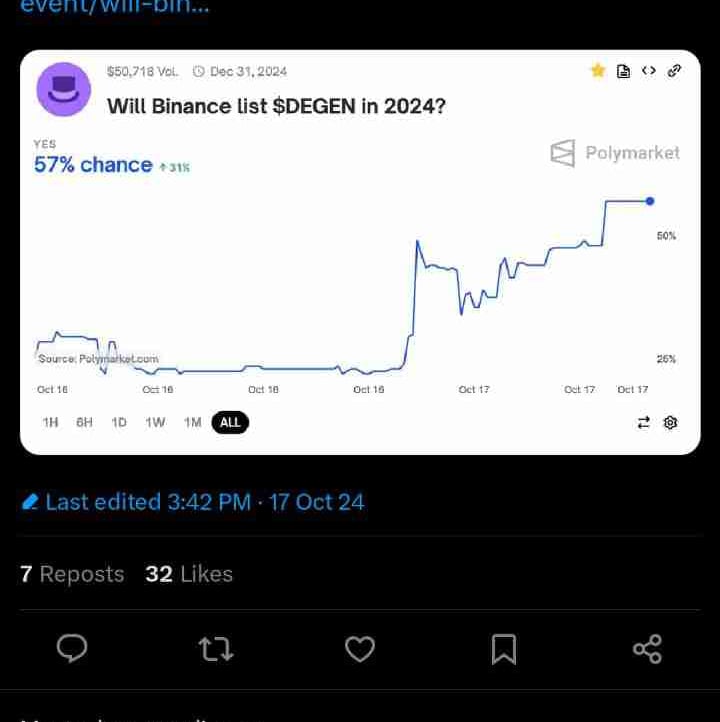Like this post with the heart
This screenshot has height=722, width=720.
click(360, 649)
